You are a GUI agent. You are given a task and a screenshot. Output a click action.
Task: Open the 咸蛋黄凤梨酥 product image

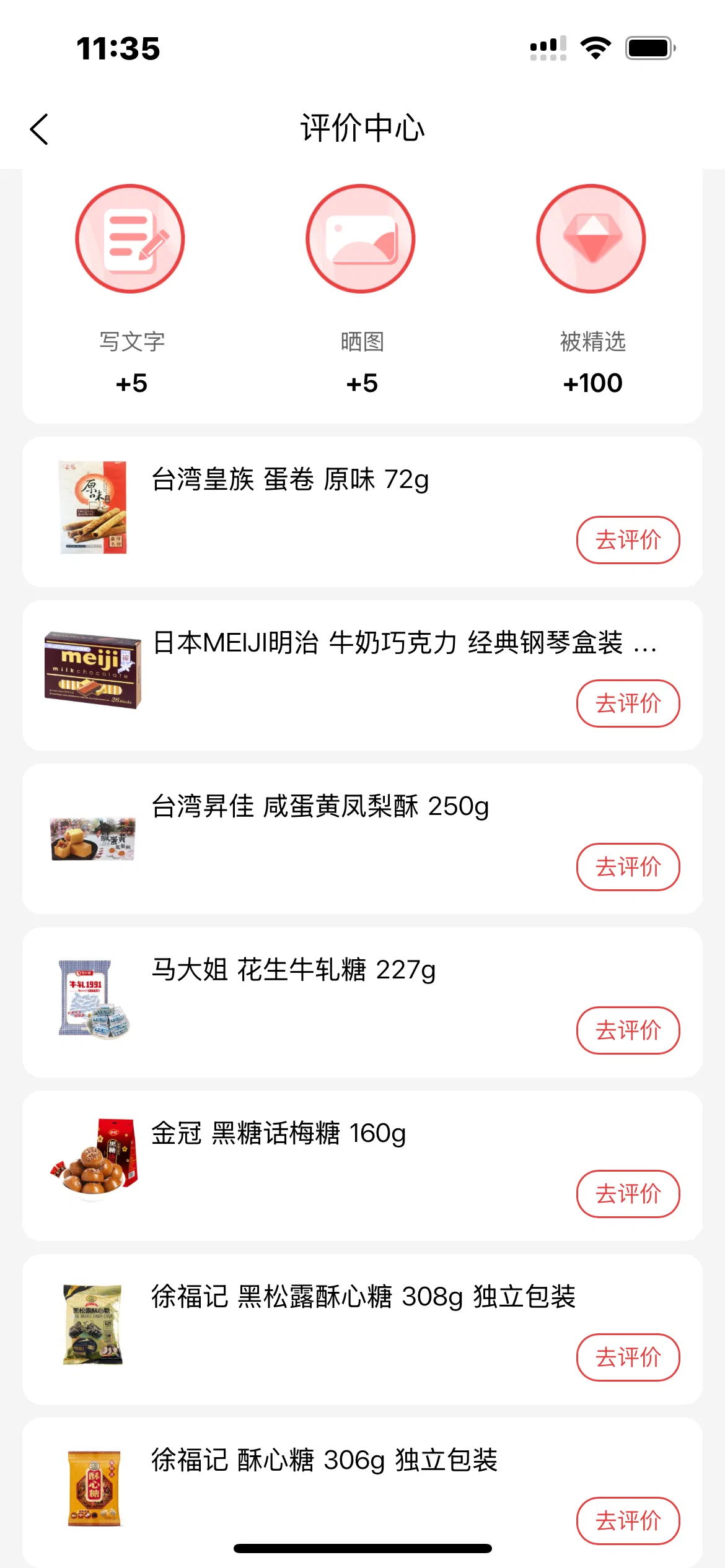[x=93, y=838]
